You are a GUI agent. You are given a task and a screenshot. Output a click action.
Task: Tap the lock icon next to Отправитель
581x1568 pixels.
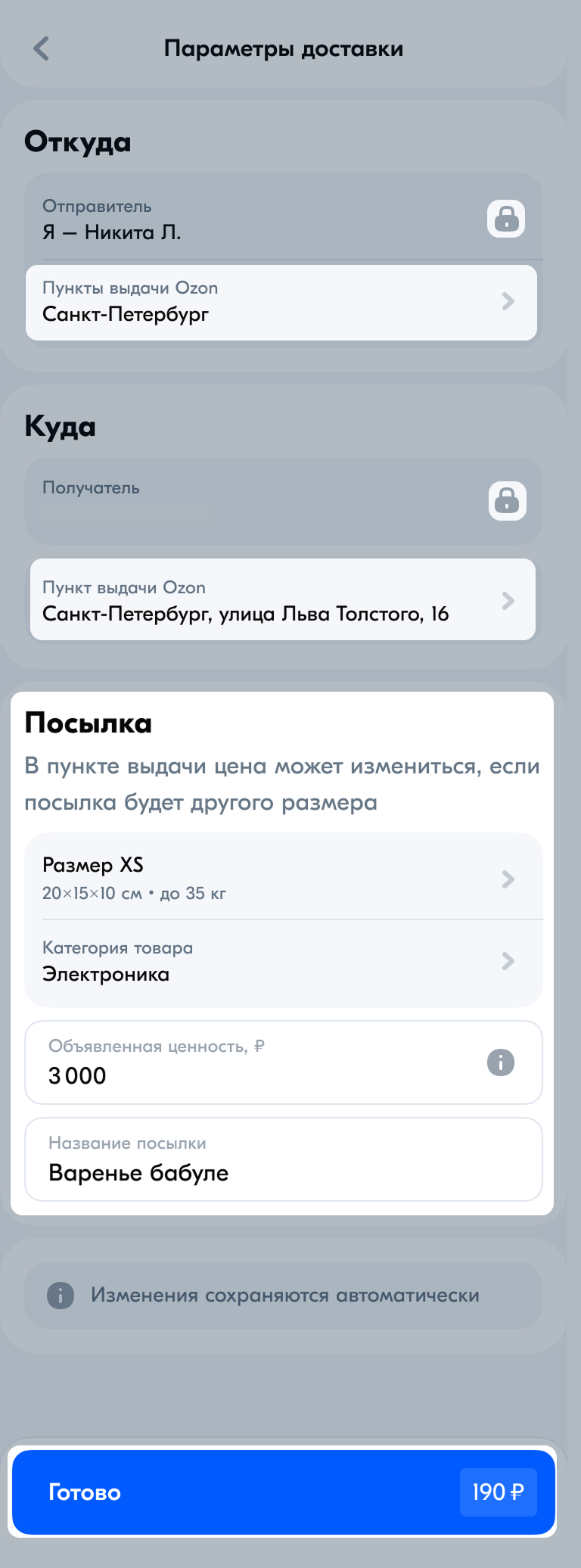click(505, 219)
